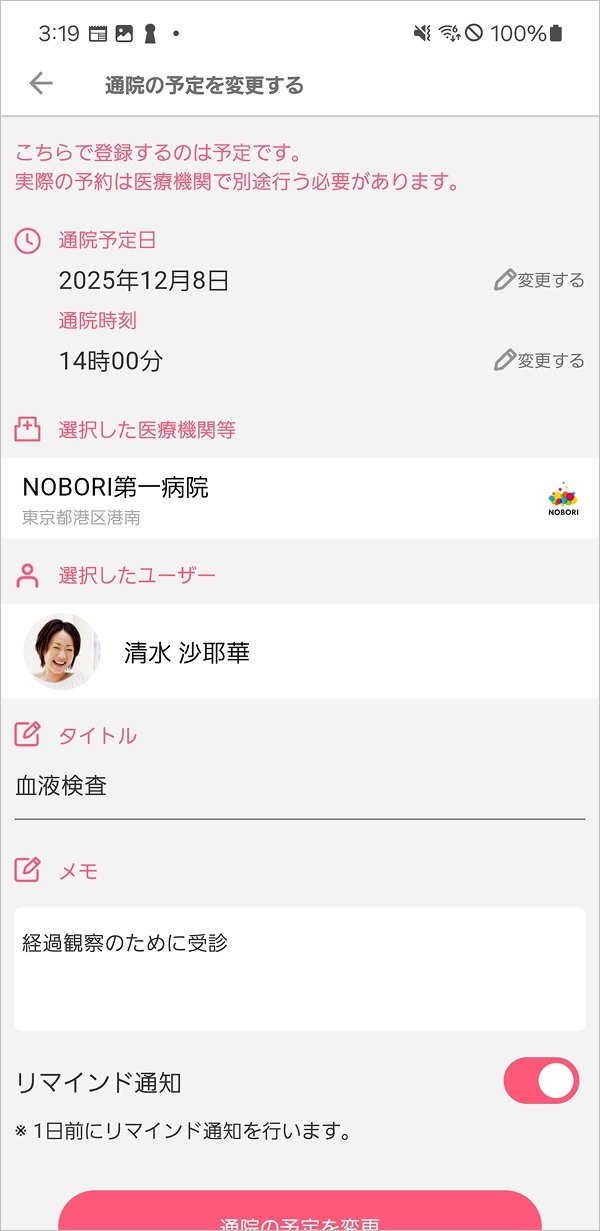Go back using the arrow icon
This screenshot has height=1231, width=600.
coord(41,84)
